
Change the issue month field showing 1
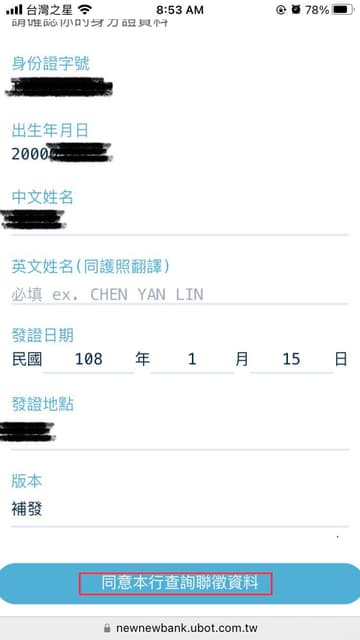pyautogui.click(x=192, y=360)
